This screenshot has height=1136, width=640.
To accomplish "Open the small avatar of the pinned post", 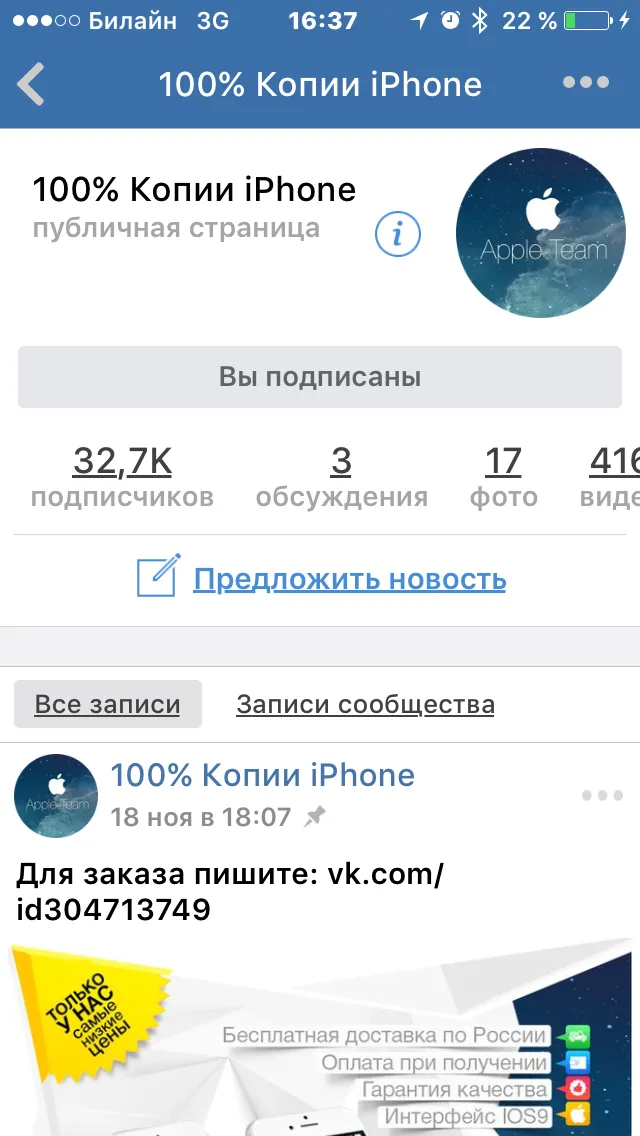I will click(56, 795).
